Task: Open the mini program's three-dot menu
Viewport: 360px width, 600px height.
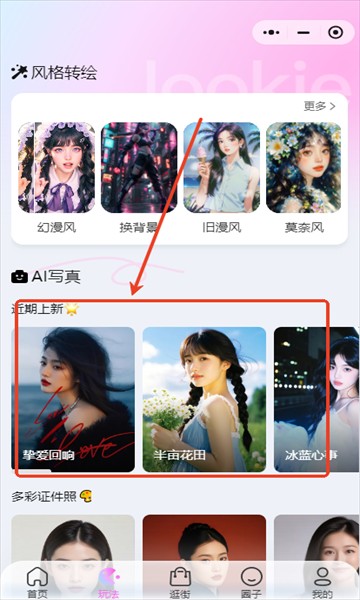Action: pos(272,33)
